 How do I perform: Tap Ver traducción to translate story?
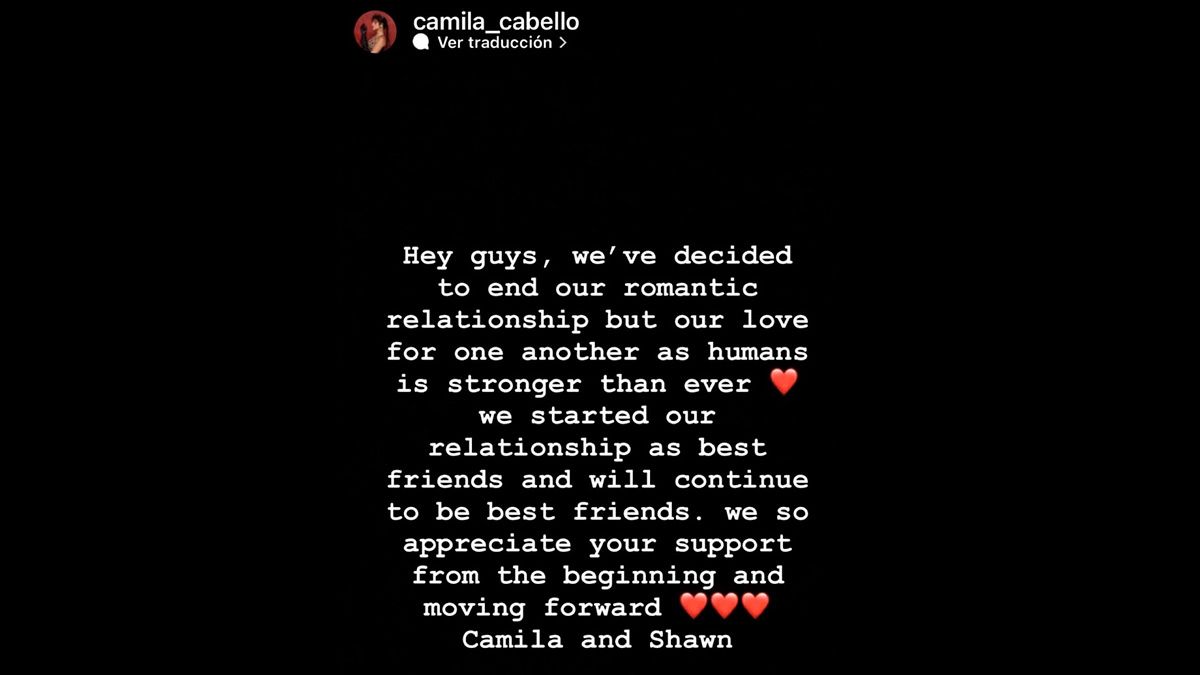pyautogui.click(x=494, y=43)
